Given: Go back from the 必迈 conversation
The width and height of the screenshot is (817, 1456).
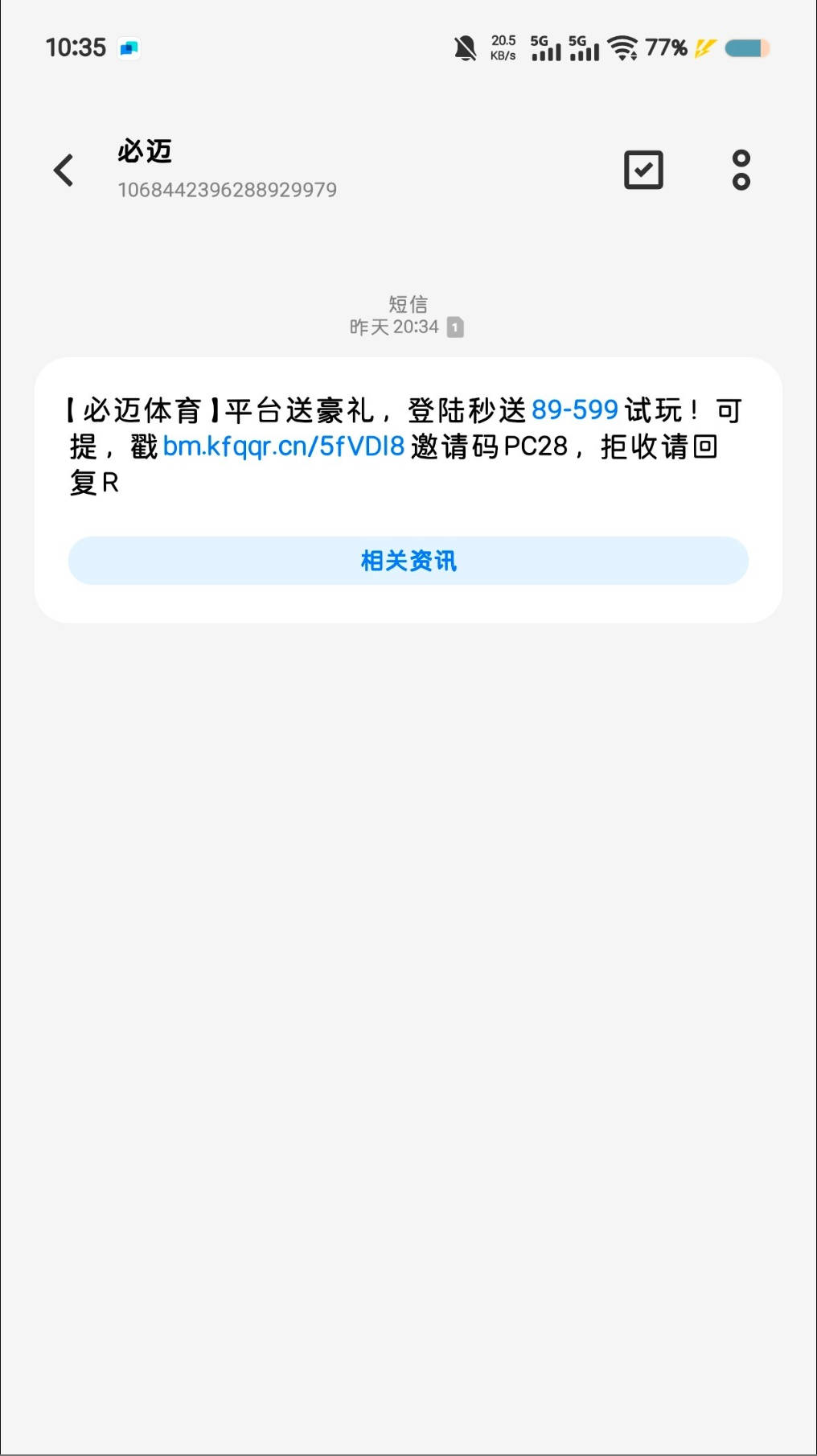Looking at the screenshot, I should (x=64, y=171).
